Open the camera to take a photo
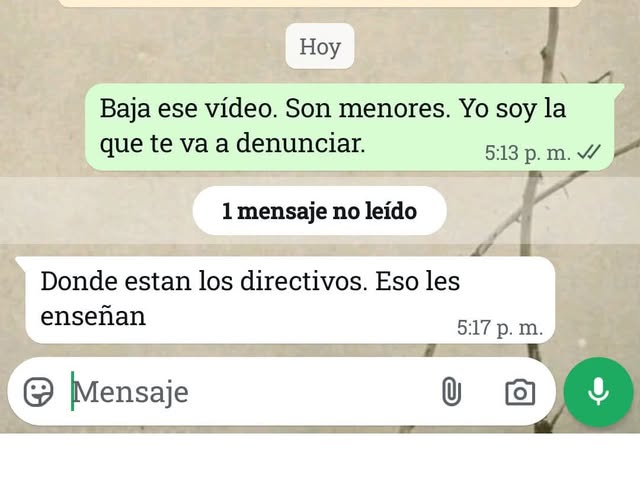The image size is (640, 504). click(x=519, y=392)
